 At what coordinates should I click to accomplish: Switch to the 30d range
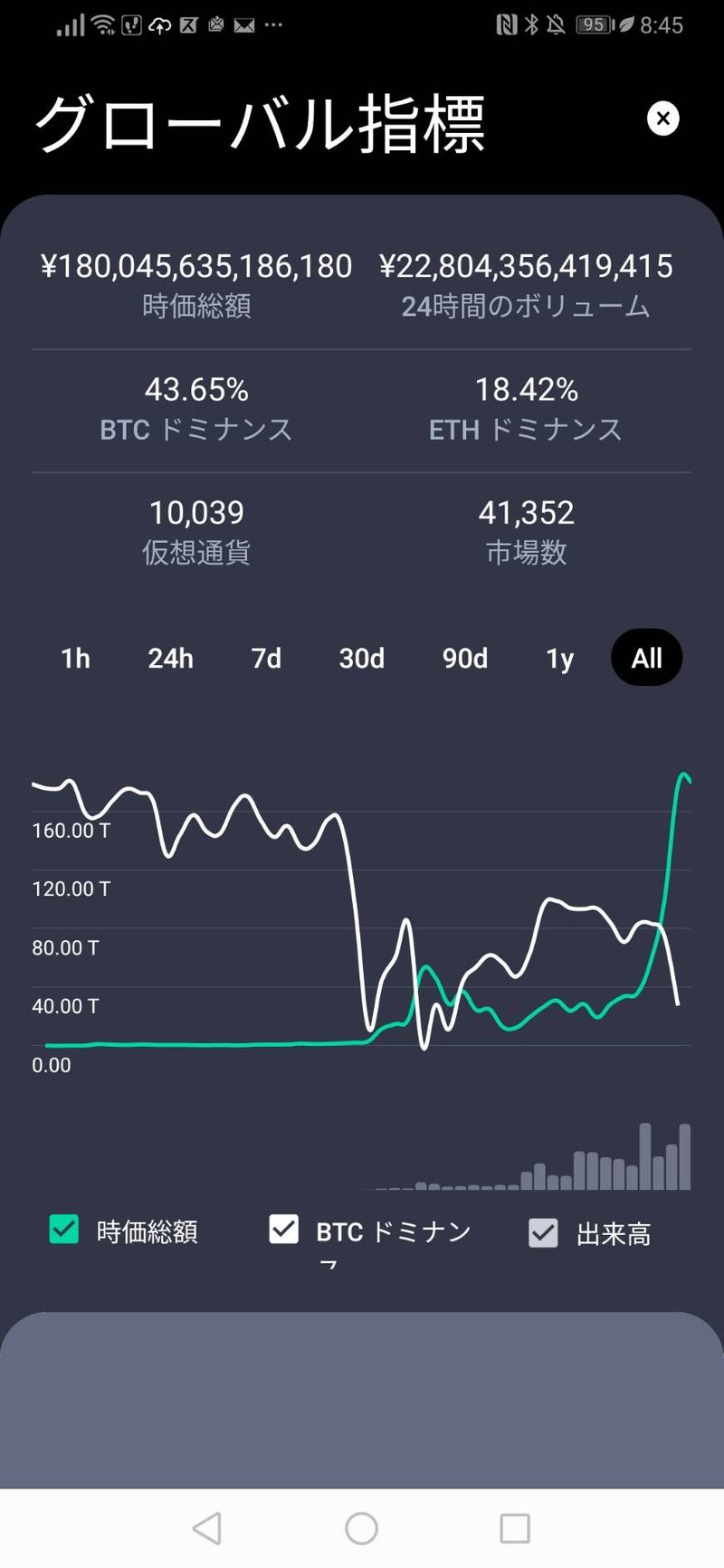pos(361,658)
